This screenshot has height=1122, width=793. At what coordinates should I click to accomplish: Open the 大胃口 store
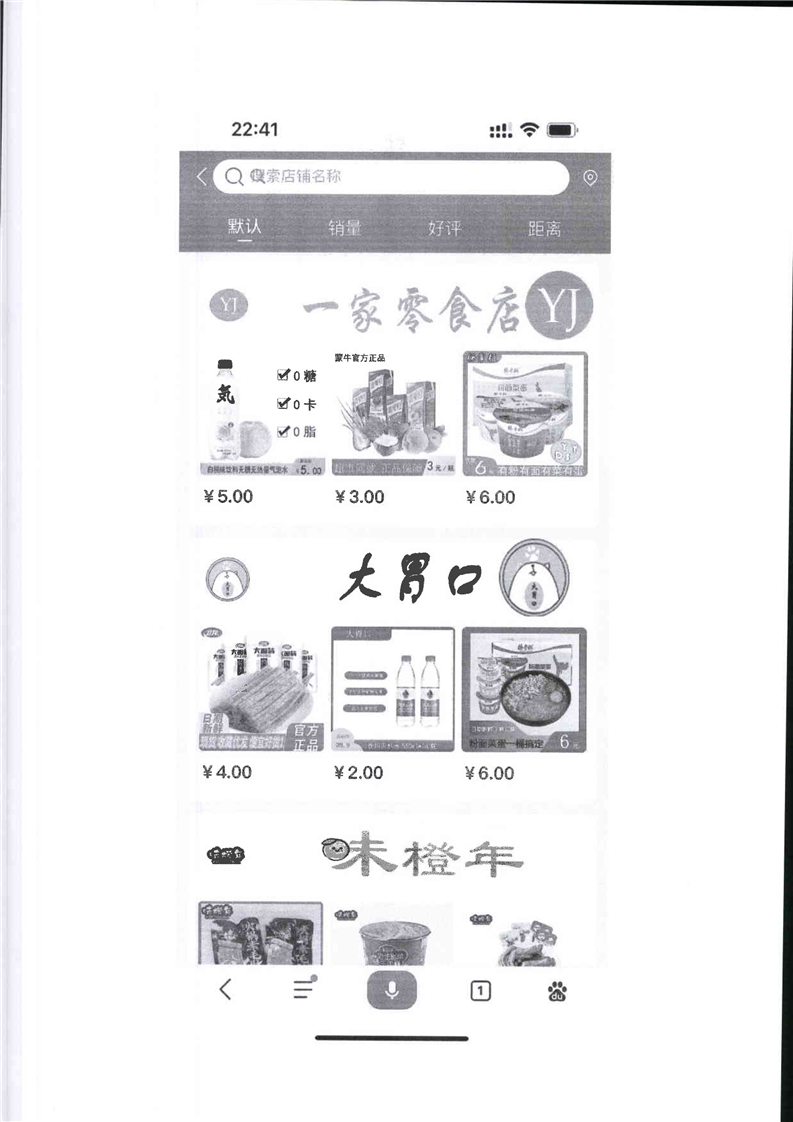(x=410, y=581)
